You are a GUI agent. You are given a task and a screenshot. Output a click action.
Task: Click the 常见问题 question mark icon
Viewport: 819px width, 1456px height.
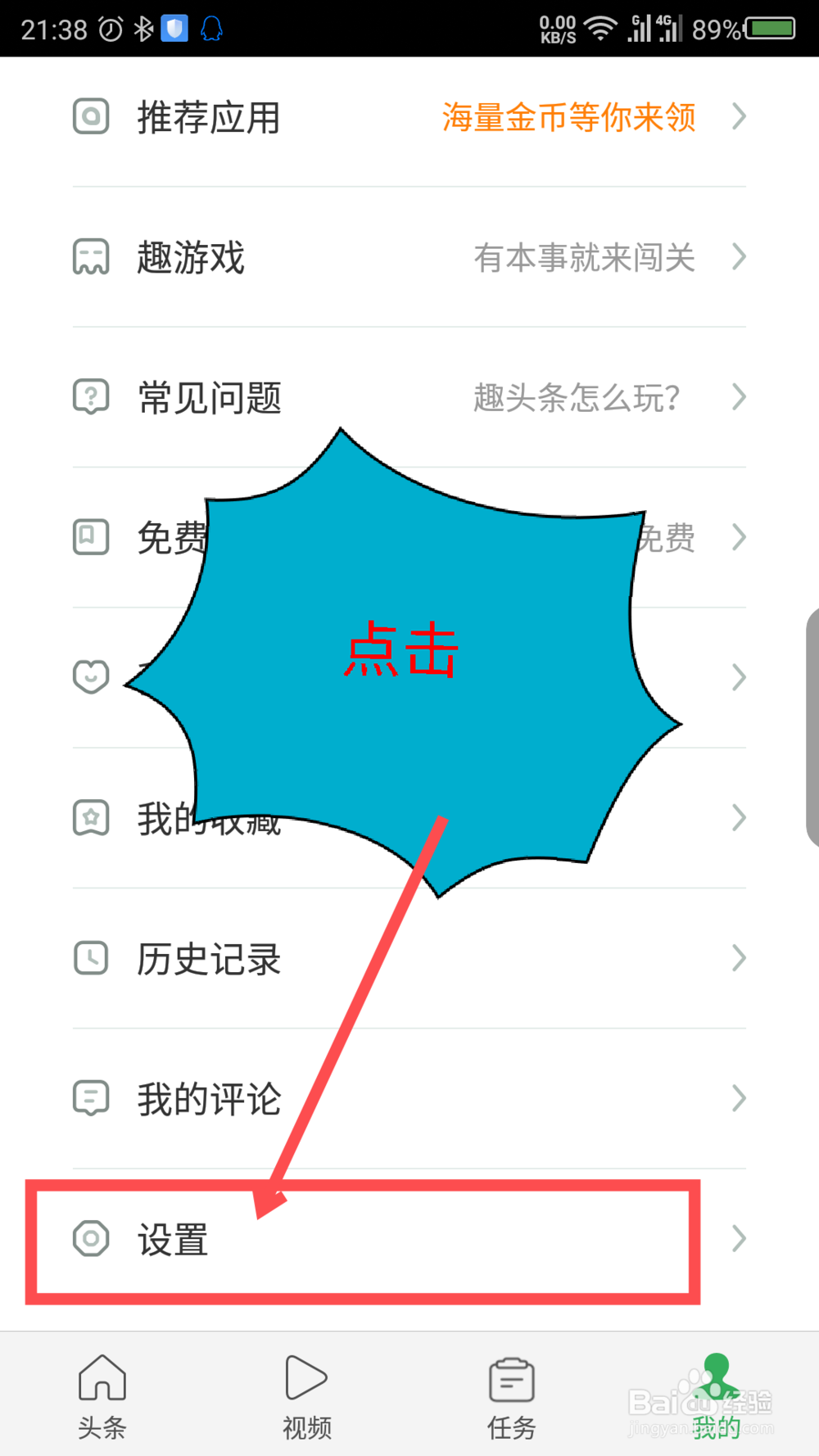[90, 397]
